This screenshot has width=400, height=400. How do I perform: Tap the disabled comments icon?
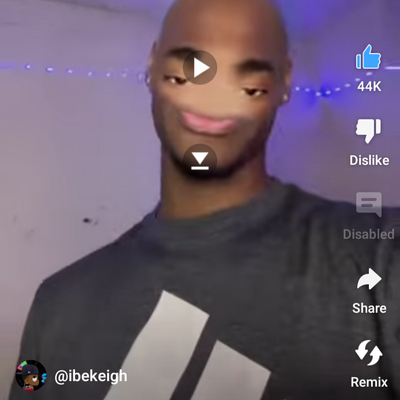tap(369, 204)
